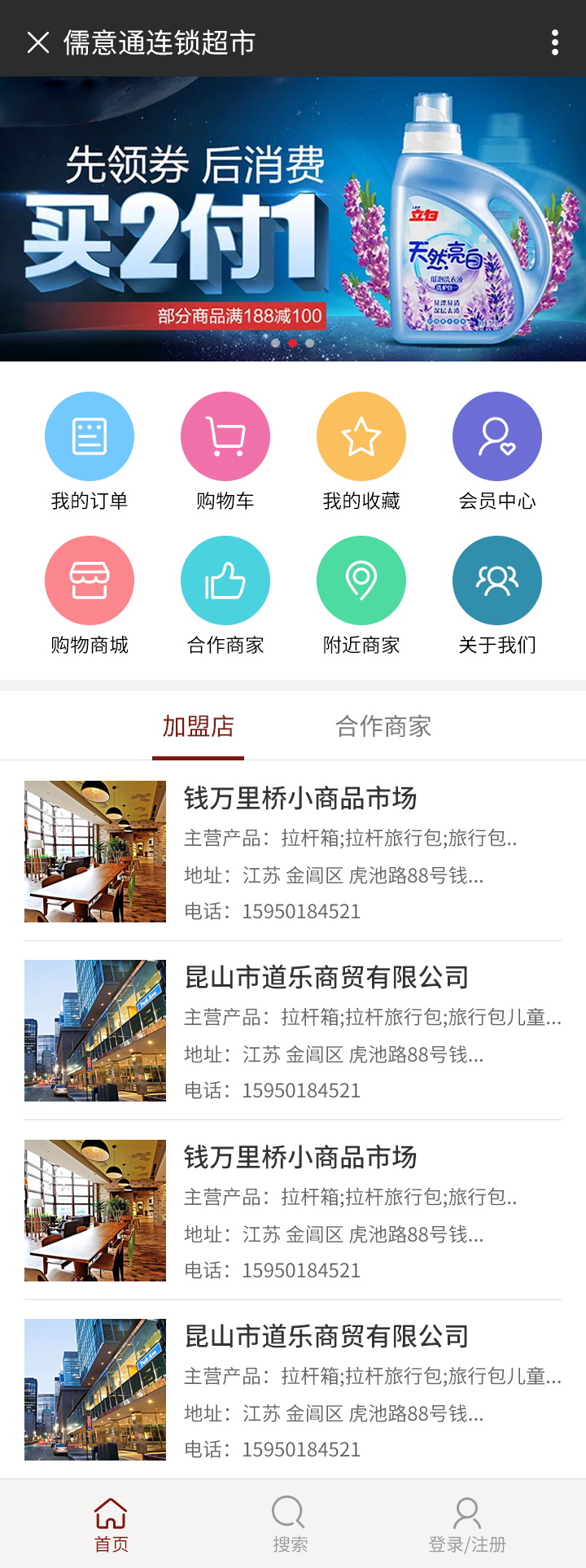
Task: Switch to the 搜索 search tab
Action: (x=290, y=1524)
